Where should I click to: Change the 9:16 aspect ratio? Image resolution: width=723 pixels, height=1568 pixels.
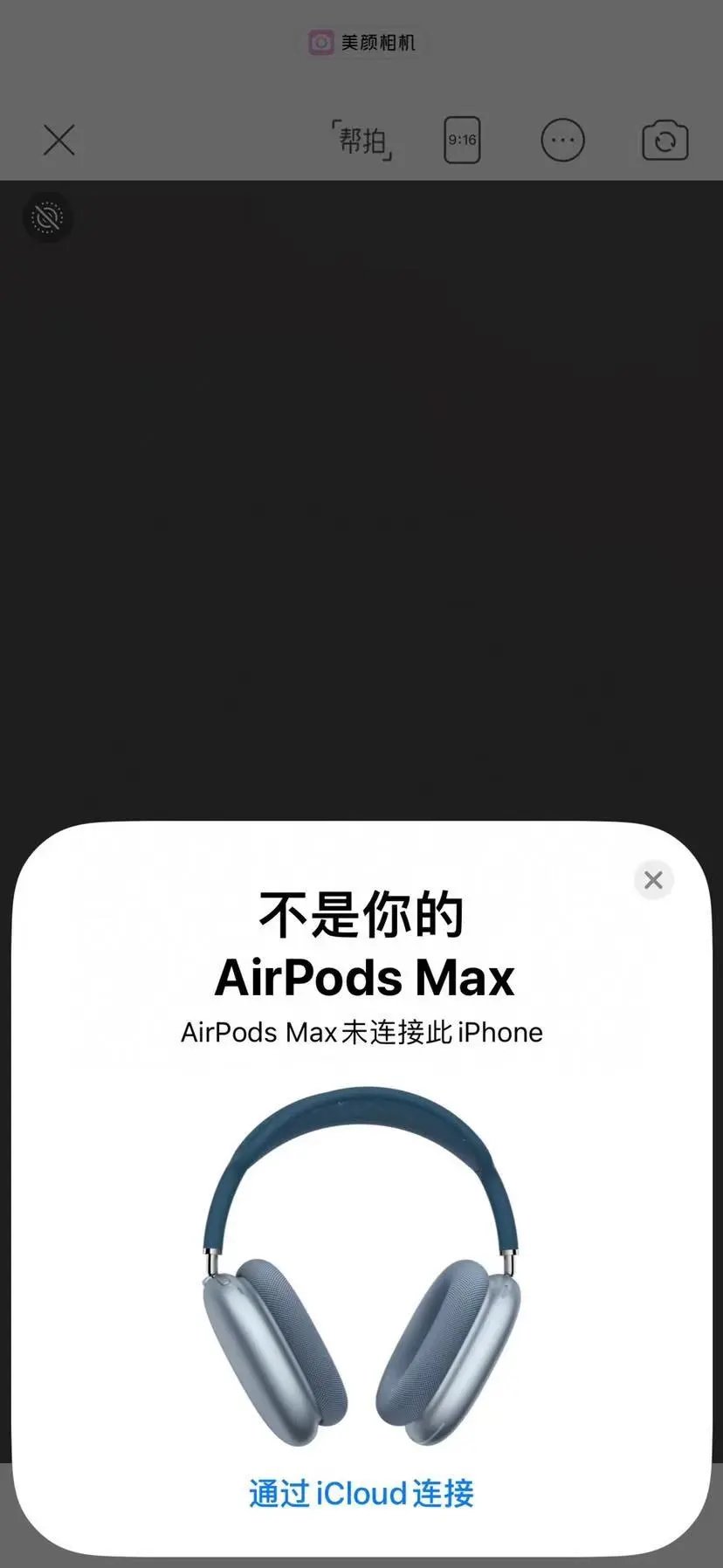pyautogui.click(x=462, y=140)
